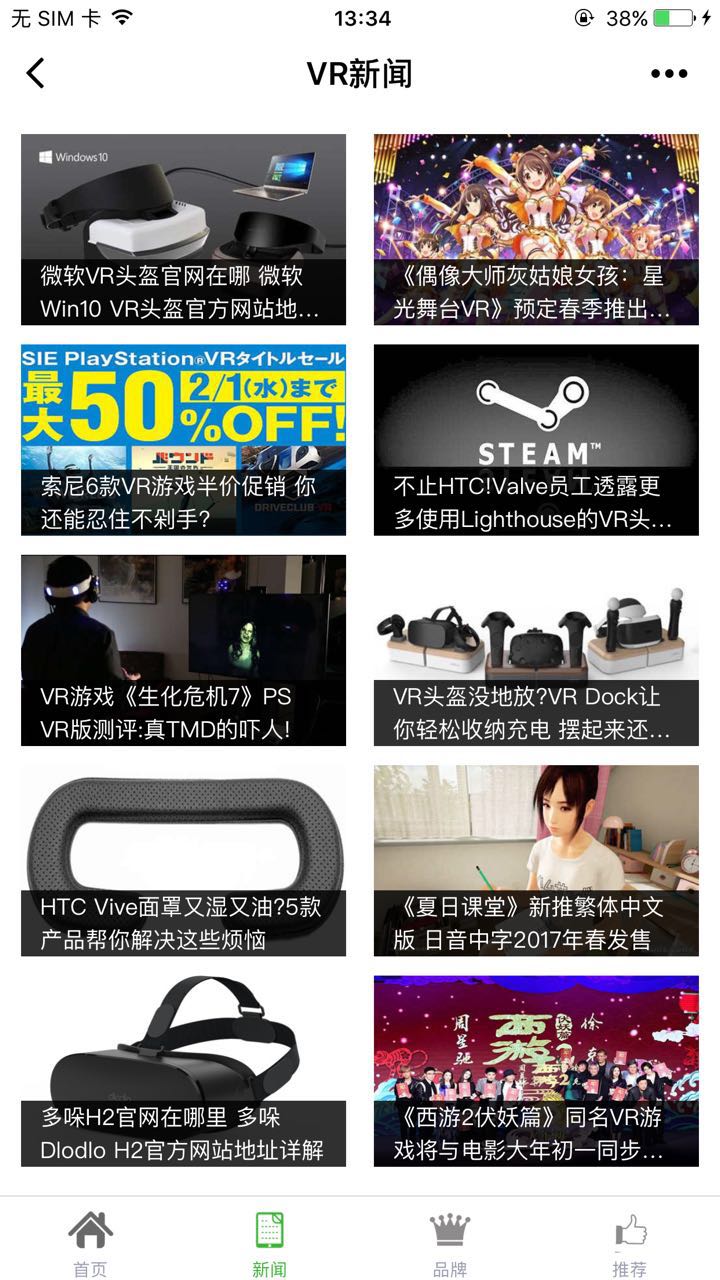Image resolution: width=720 pixels, height=1280 pixels.
Task: Open the HTC Vive face cover article
Action: pyautogui.click(x=183, y=860)
